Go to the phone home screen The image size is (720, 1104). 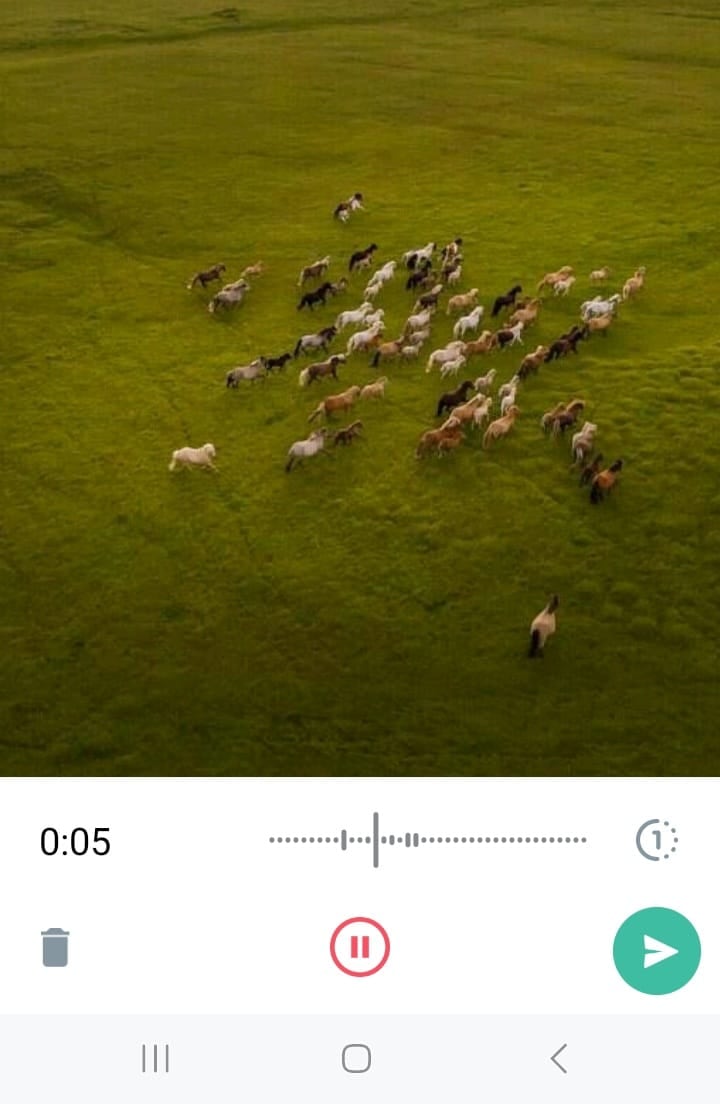pos(356,1058)
